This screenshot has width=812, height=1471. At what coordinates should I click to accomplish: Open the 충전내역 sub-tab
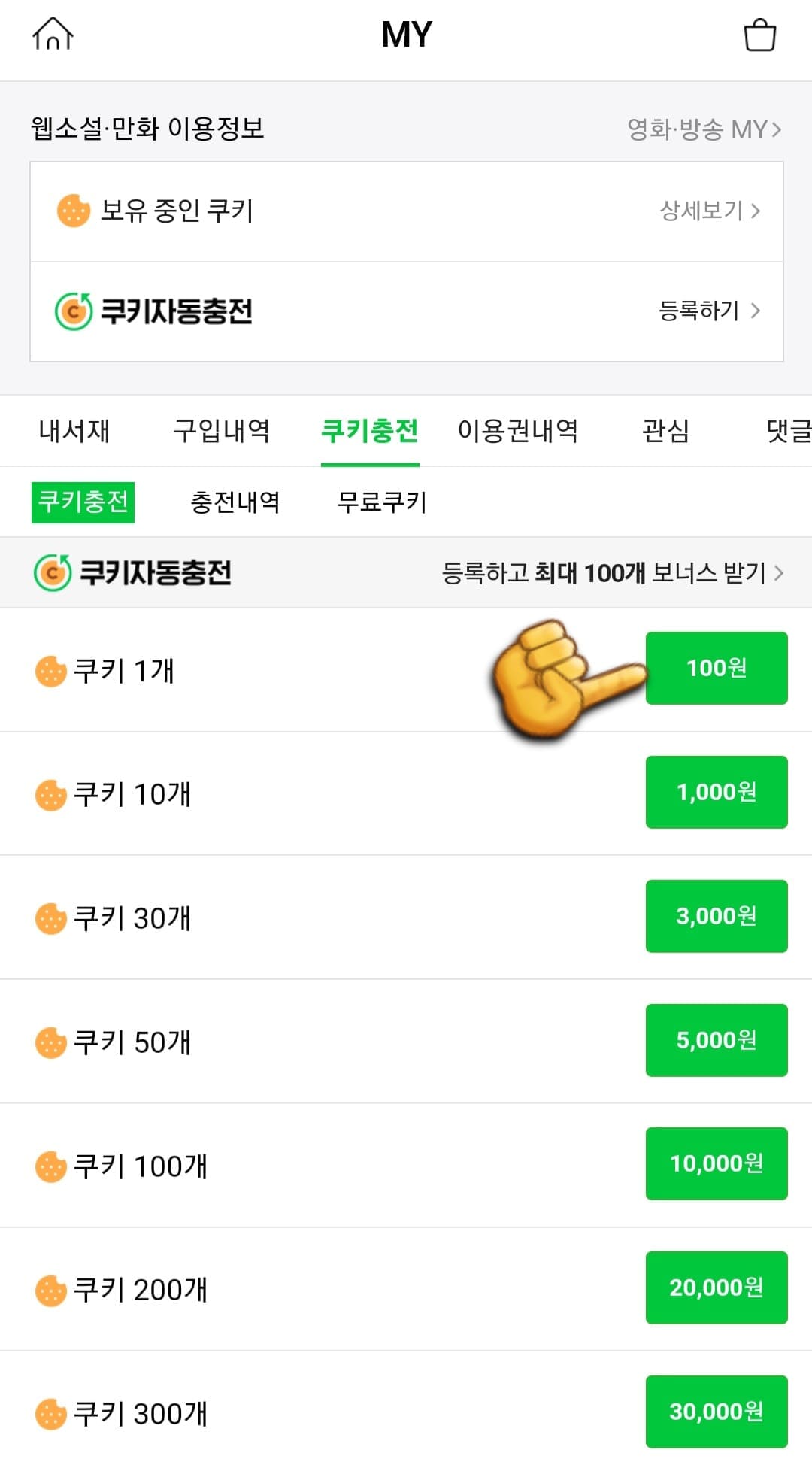(x=235, y=502)
